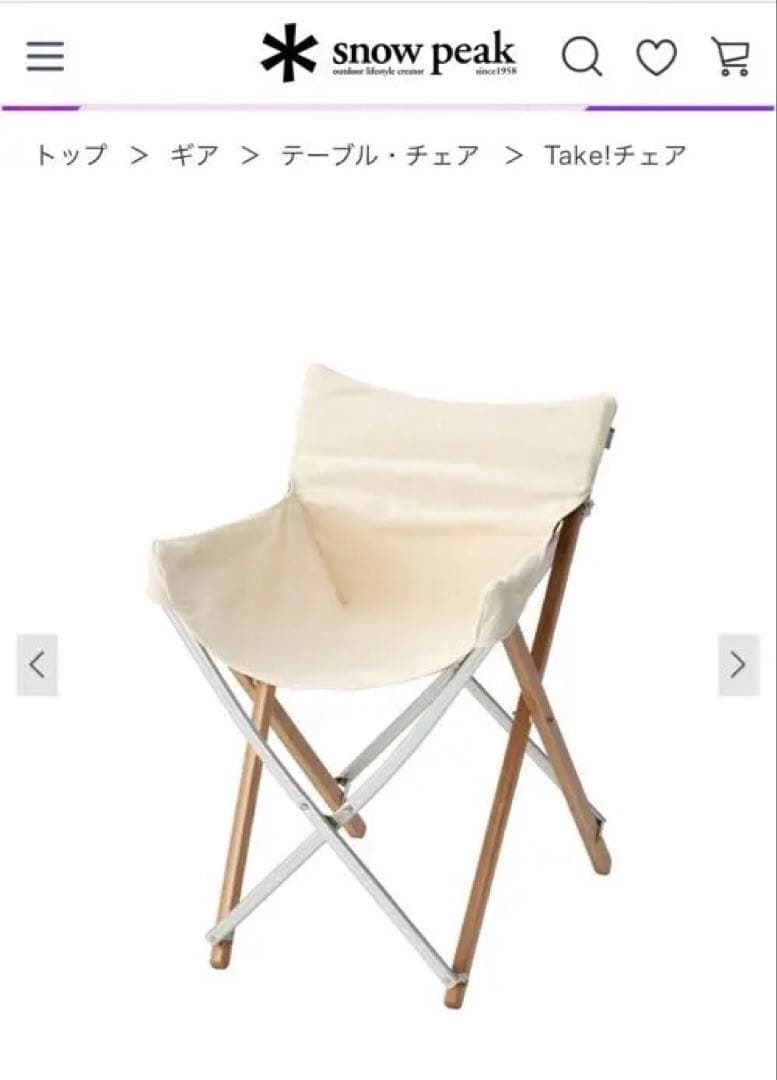This screenshot has height=1080, width=777.
Task: Open the search icon
Action: tap(581, 56)
